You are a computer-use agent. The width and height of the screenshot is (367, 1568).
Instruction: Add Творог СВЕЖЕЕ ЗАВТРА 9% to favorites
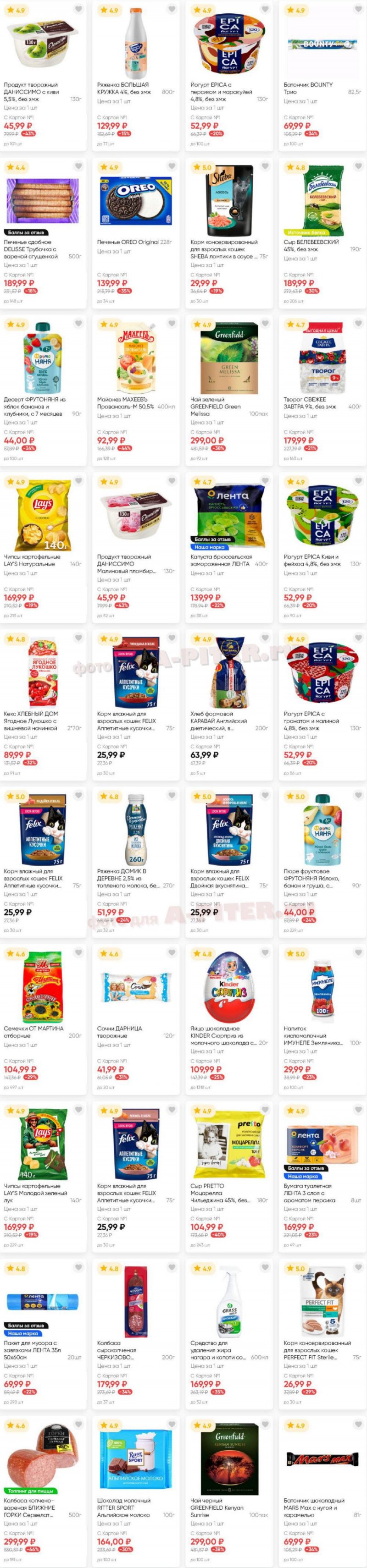point(358,323)
